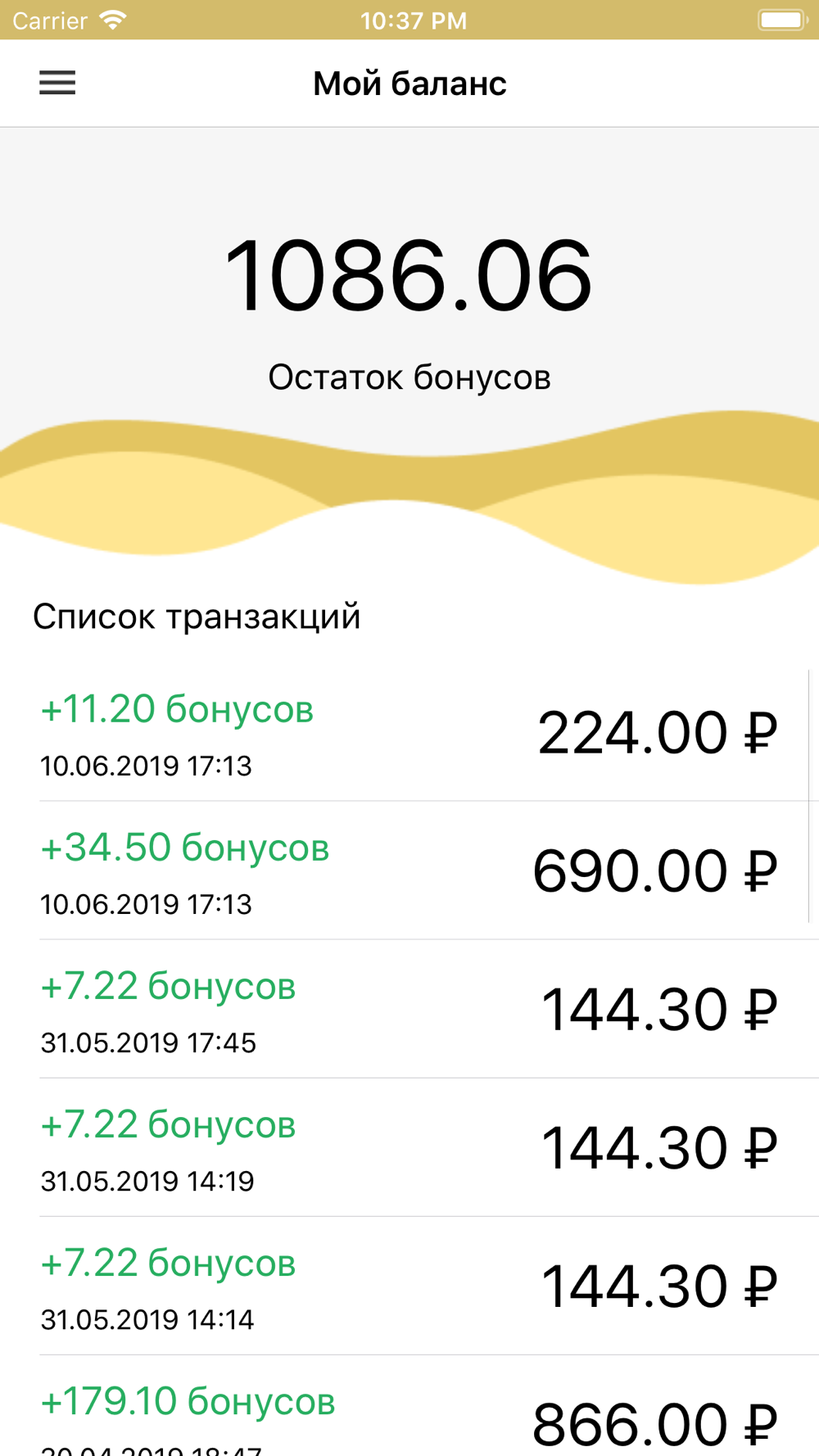Open the transaction dated 31.05.2019 14:19
Image resolution: width=819 pixels, height=1456 pixels.
(409, 1147)
